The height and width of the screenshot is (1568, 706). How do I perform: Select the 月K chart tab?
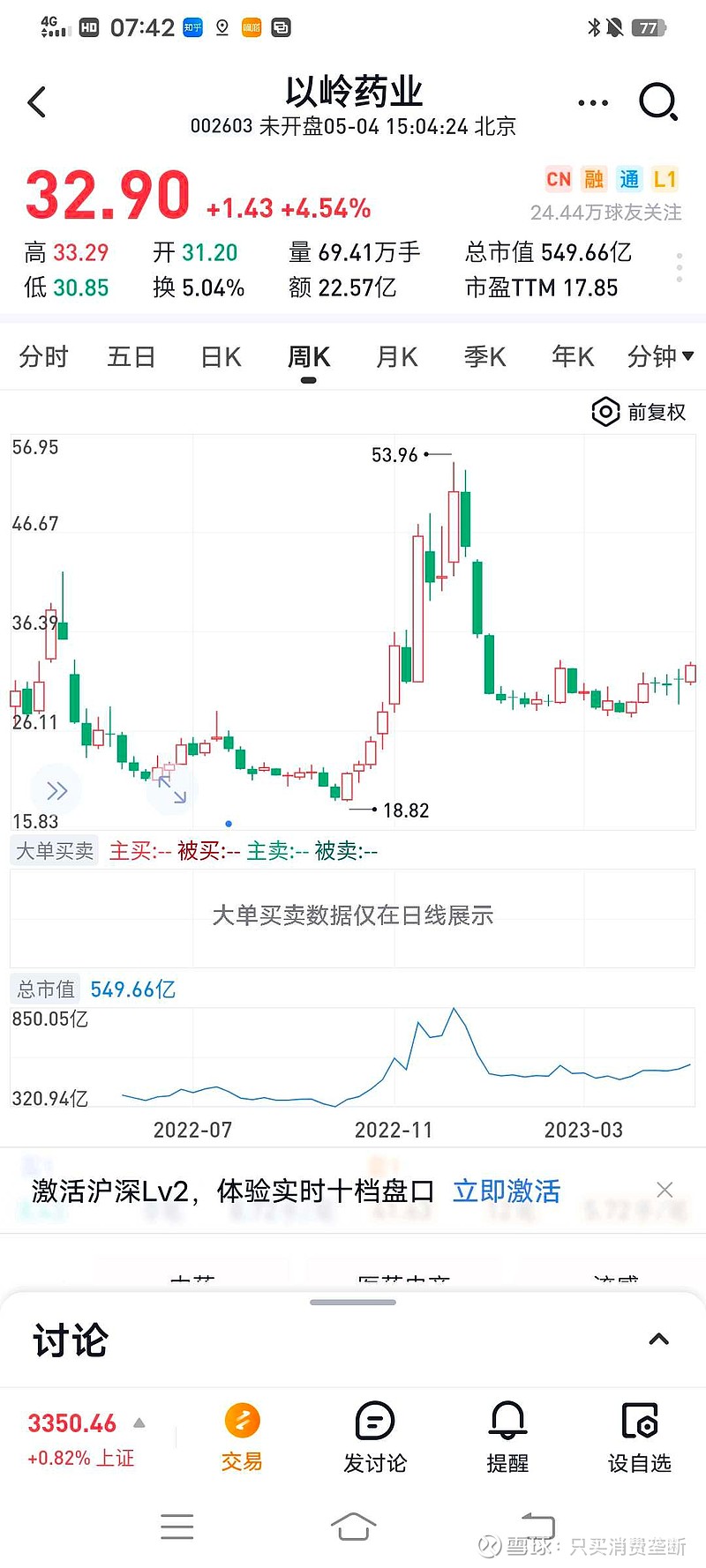coord(396,357)
